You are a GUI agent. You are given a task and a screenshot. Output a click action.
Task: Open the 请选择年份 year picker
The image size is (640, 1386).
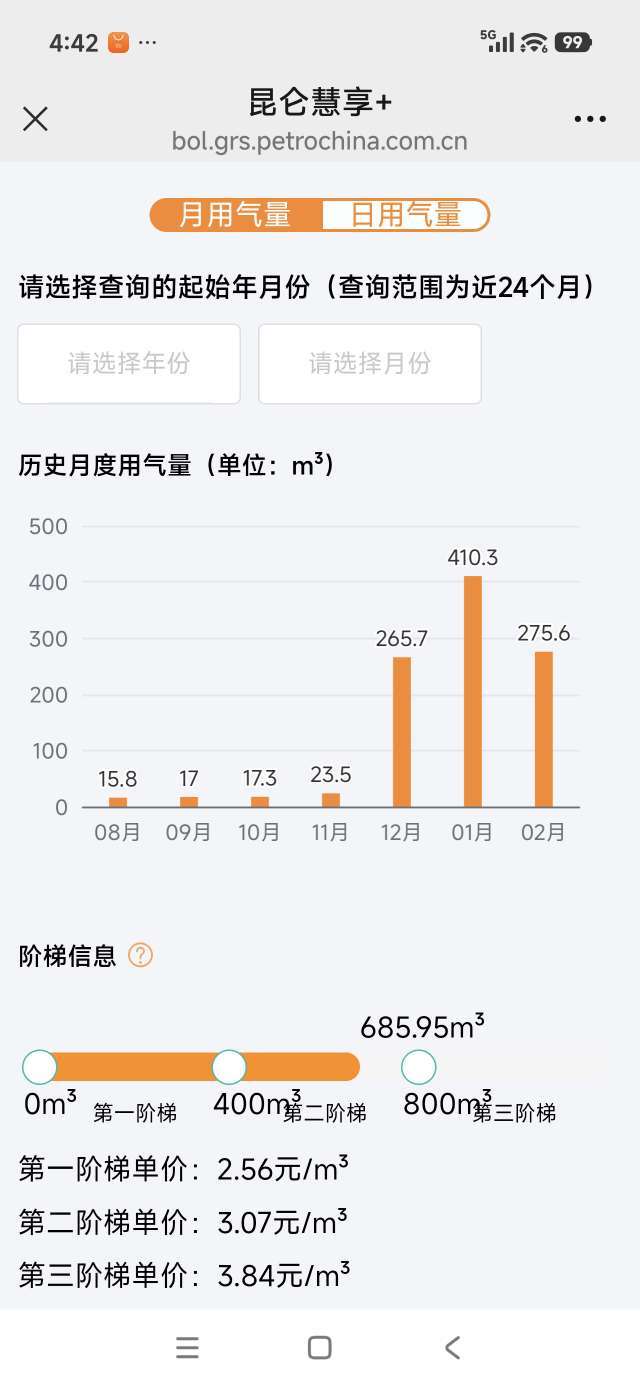click(129, 363)
